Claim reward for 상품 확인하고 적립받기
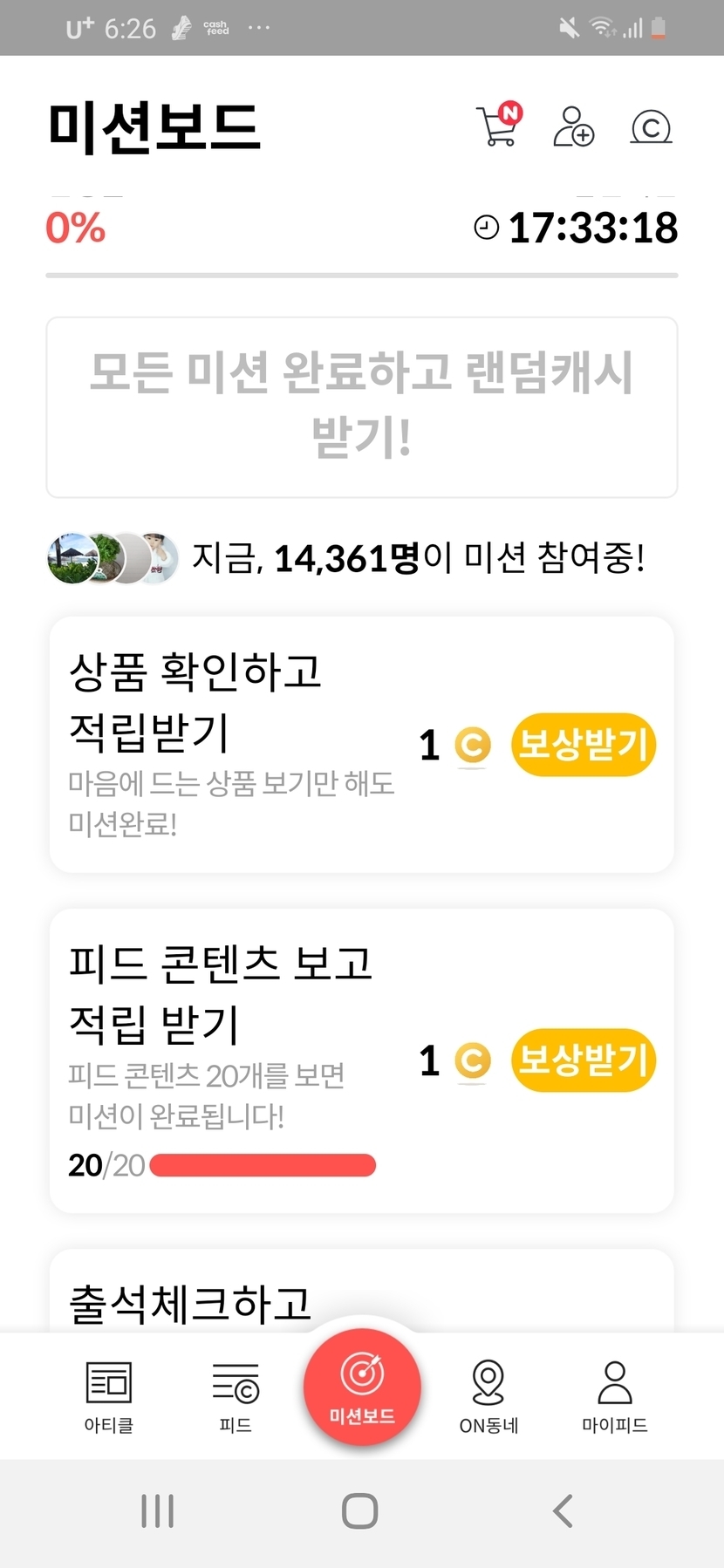This screenshot has height=1568, width=724. 584,745
